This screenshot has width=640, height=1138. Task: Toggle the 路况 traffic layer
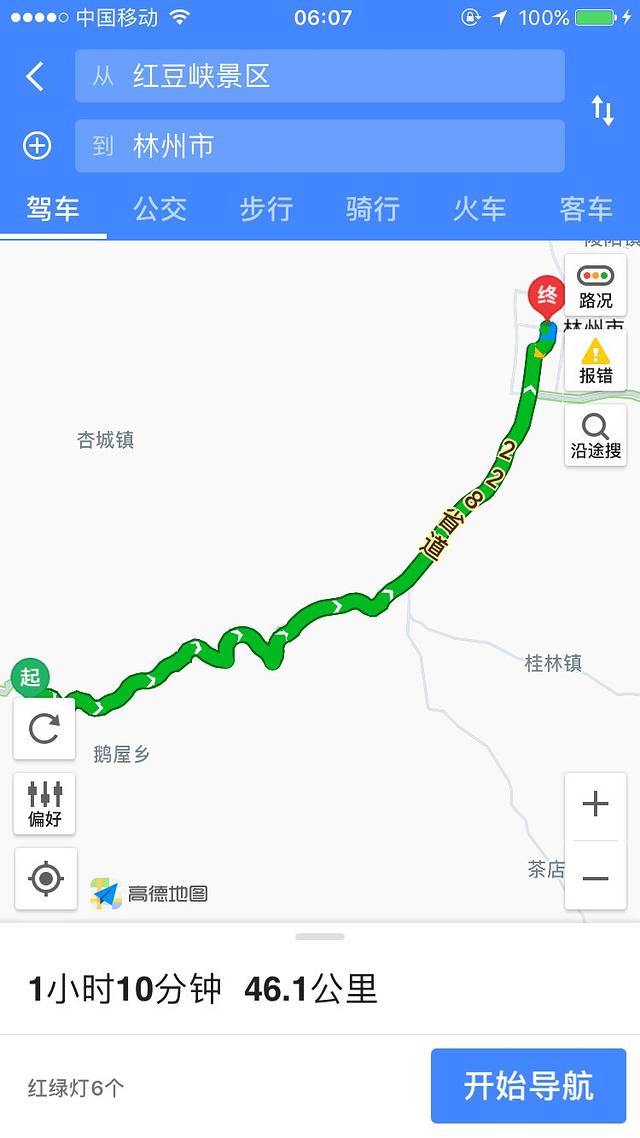tap(596, 287)
